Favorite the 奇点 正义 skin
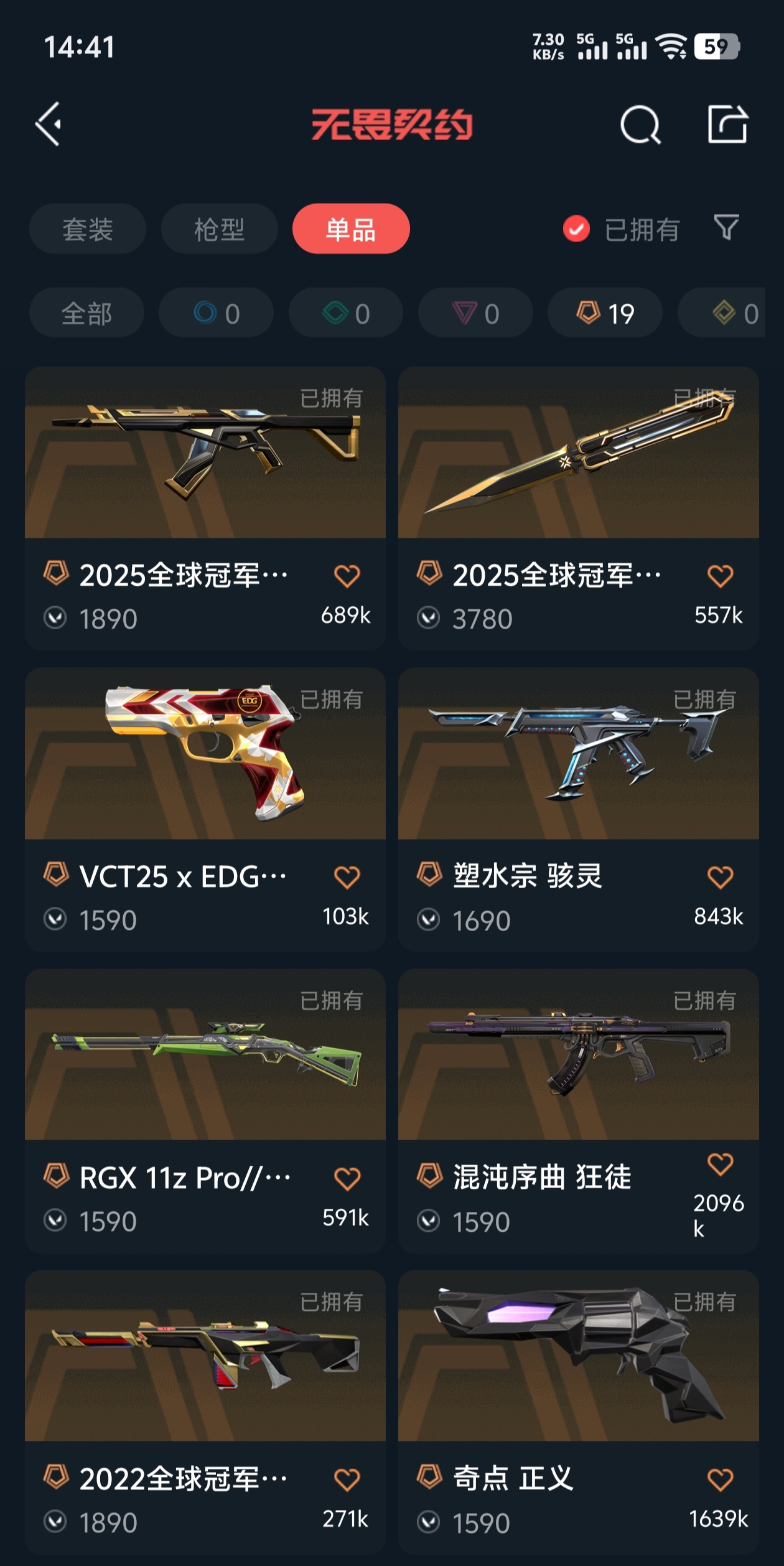This screenshot has width=784, height=1566. [720, 1479]
